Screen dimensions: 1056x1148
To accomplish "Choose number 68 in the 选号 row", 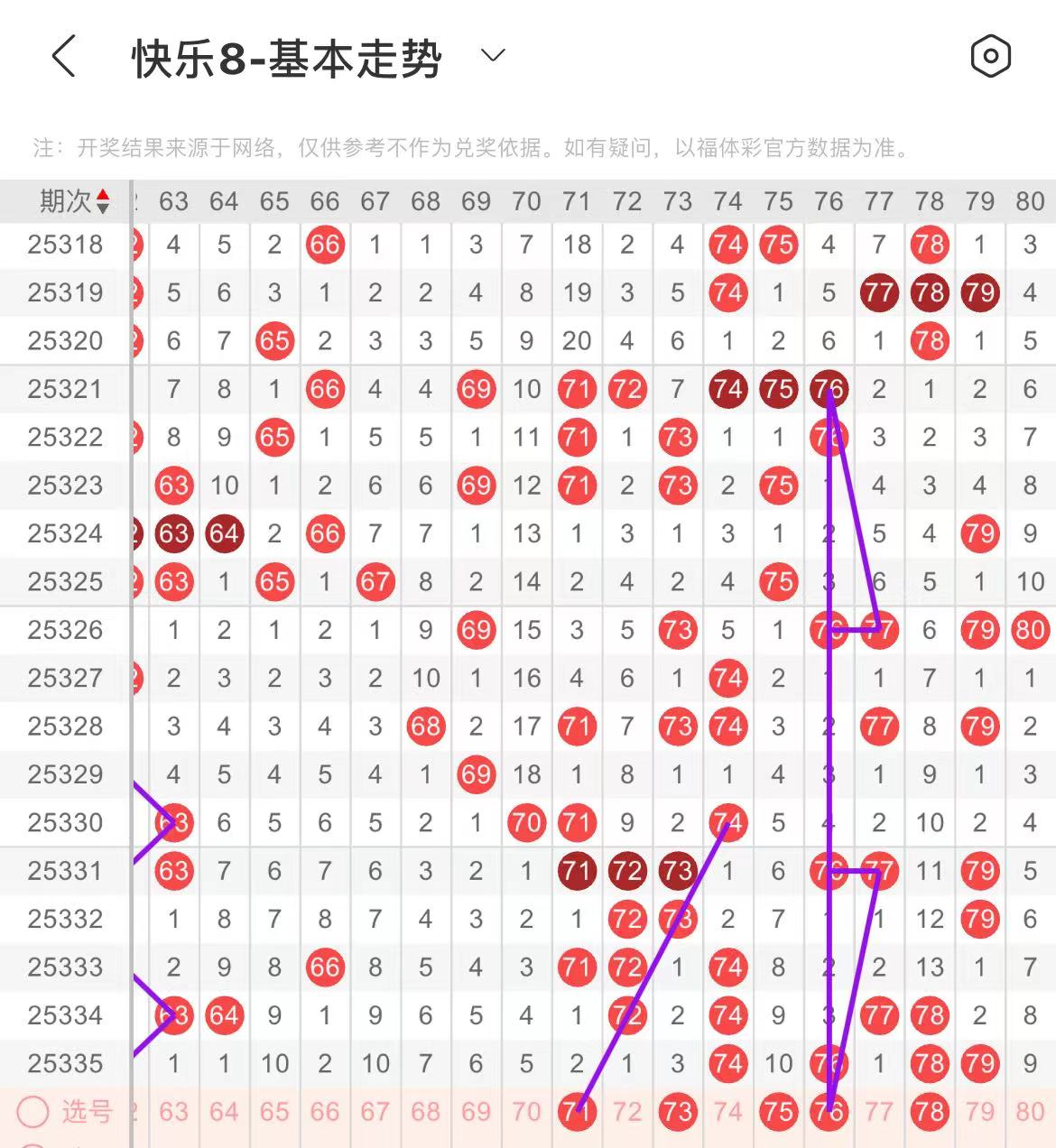I will [x=426, y=1112].
